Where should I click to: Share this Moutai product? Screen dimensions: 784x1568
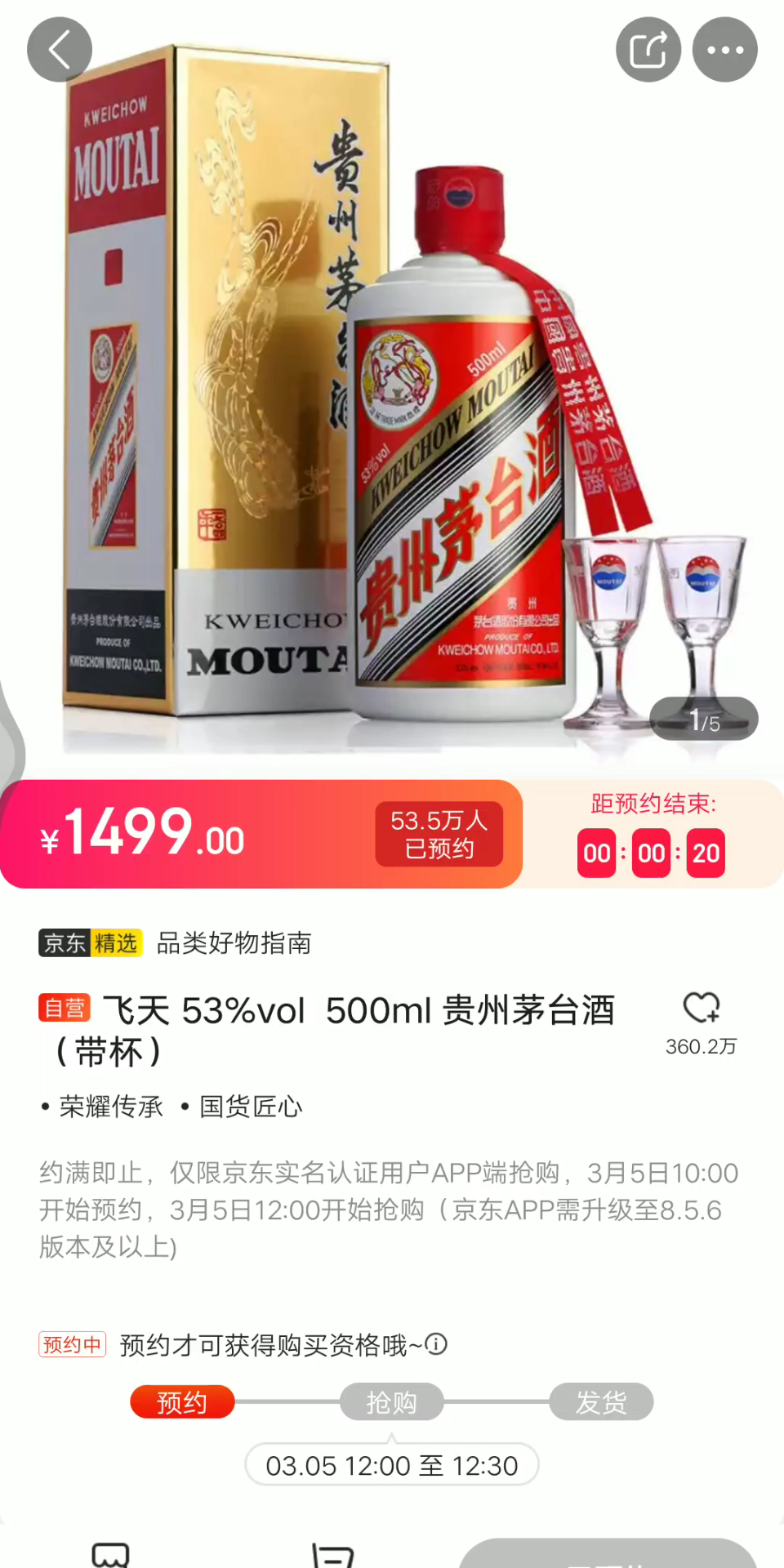[648, 50]
